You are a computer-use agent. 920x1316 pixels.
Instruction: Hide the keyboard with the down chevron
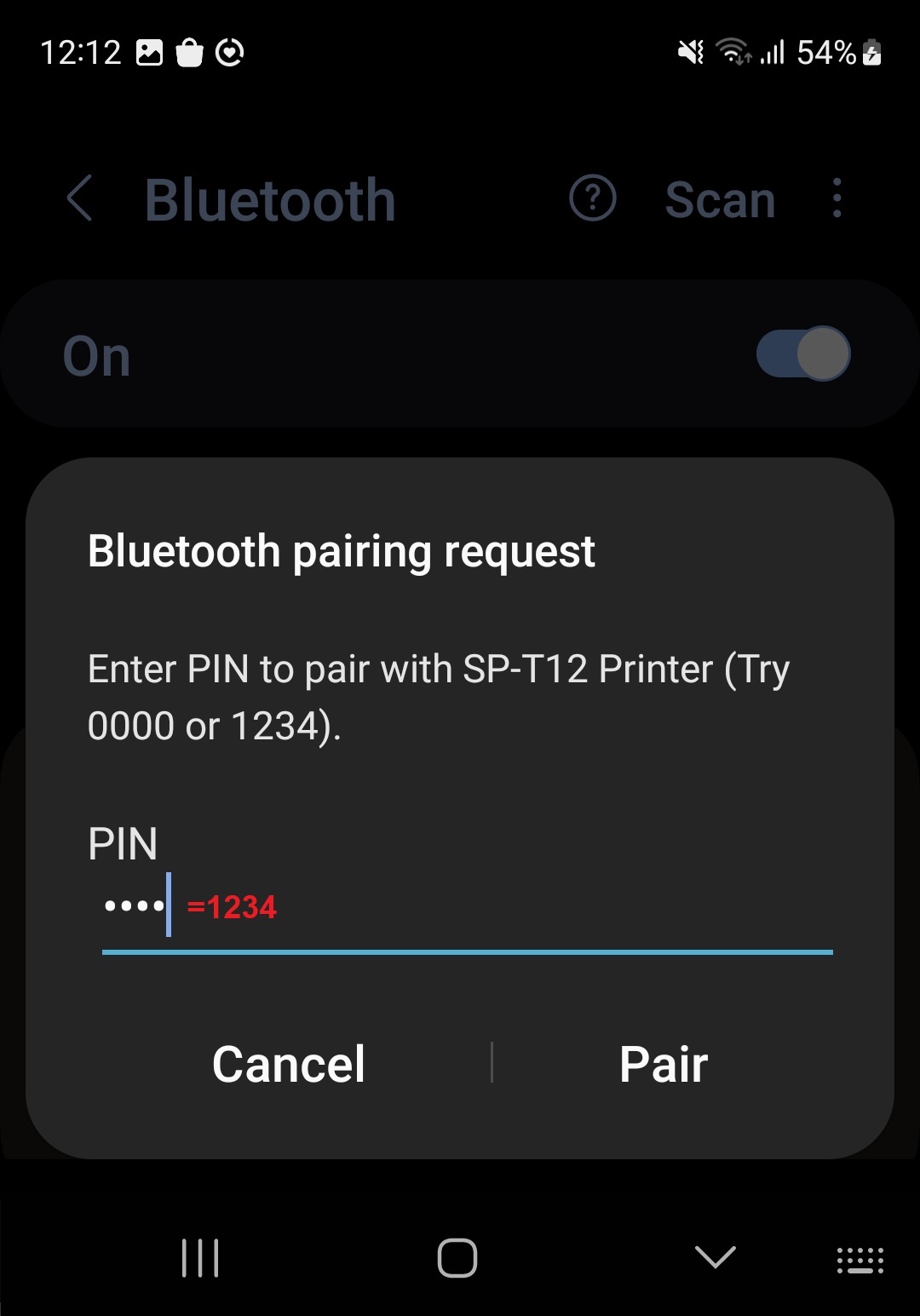tap(715, 1257)
